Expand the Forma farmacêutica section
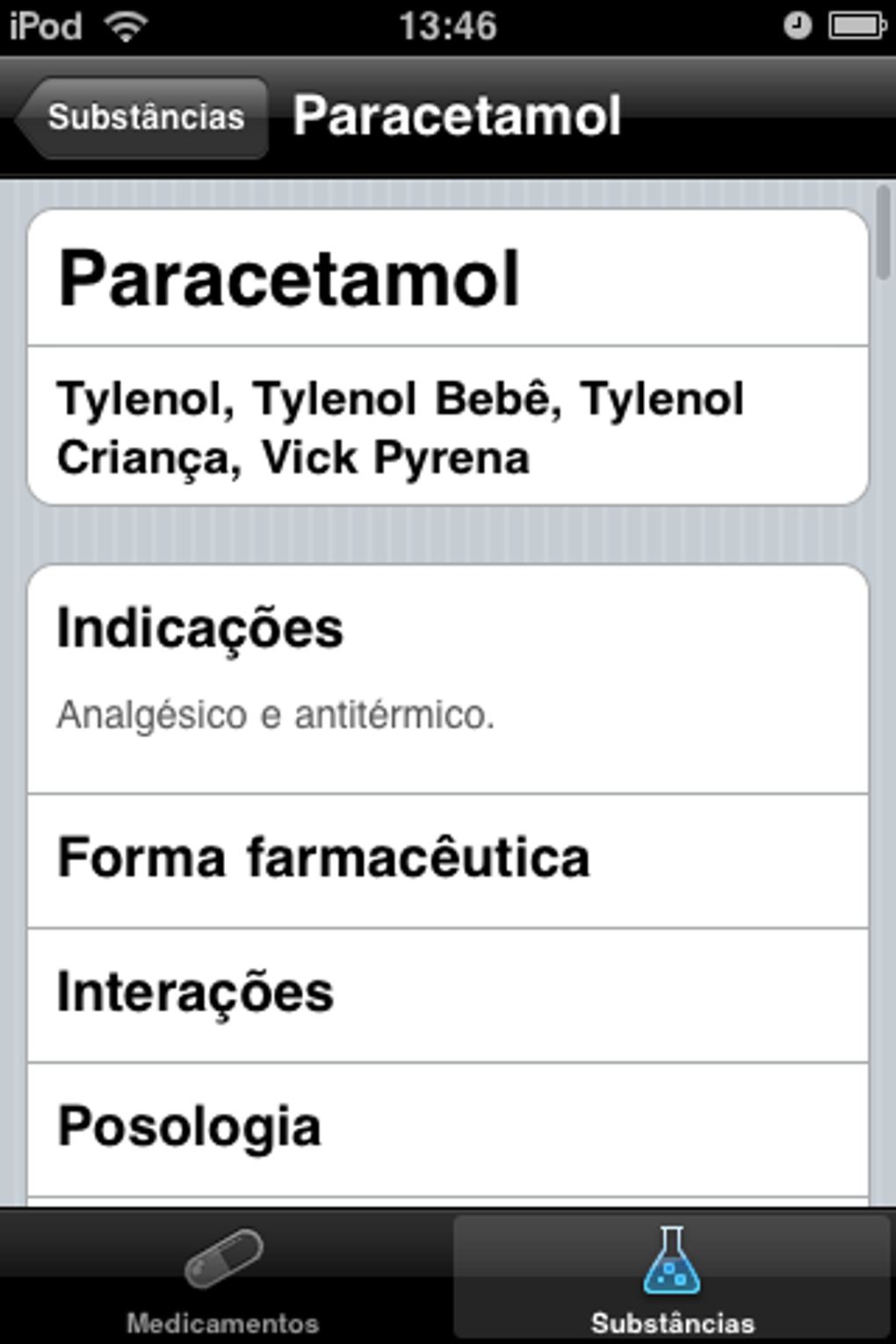The height and width of the screenshot is (1344, 896). (x=448, y=860)
